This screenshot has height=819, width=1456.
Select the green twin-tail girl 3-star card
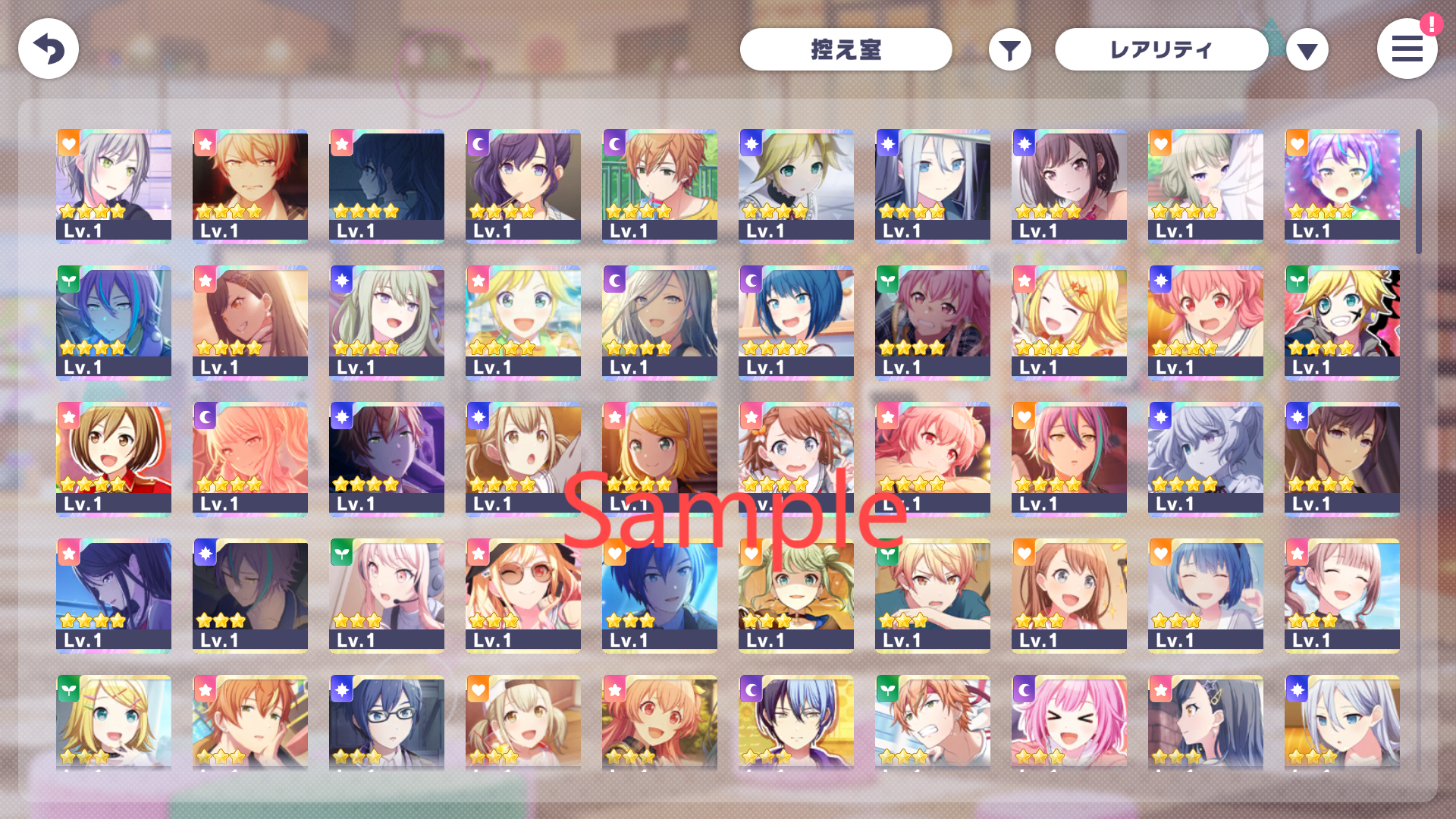pyautogui.click(x=796, y=595)
